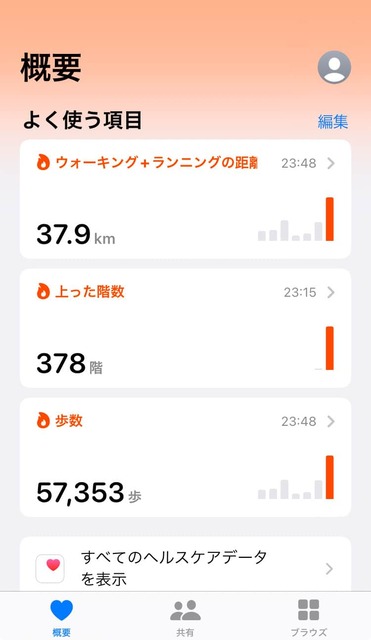Open the 上った階数 card

185,328
